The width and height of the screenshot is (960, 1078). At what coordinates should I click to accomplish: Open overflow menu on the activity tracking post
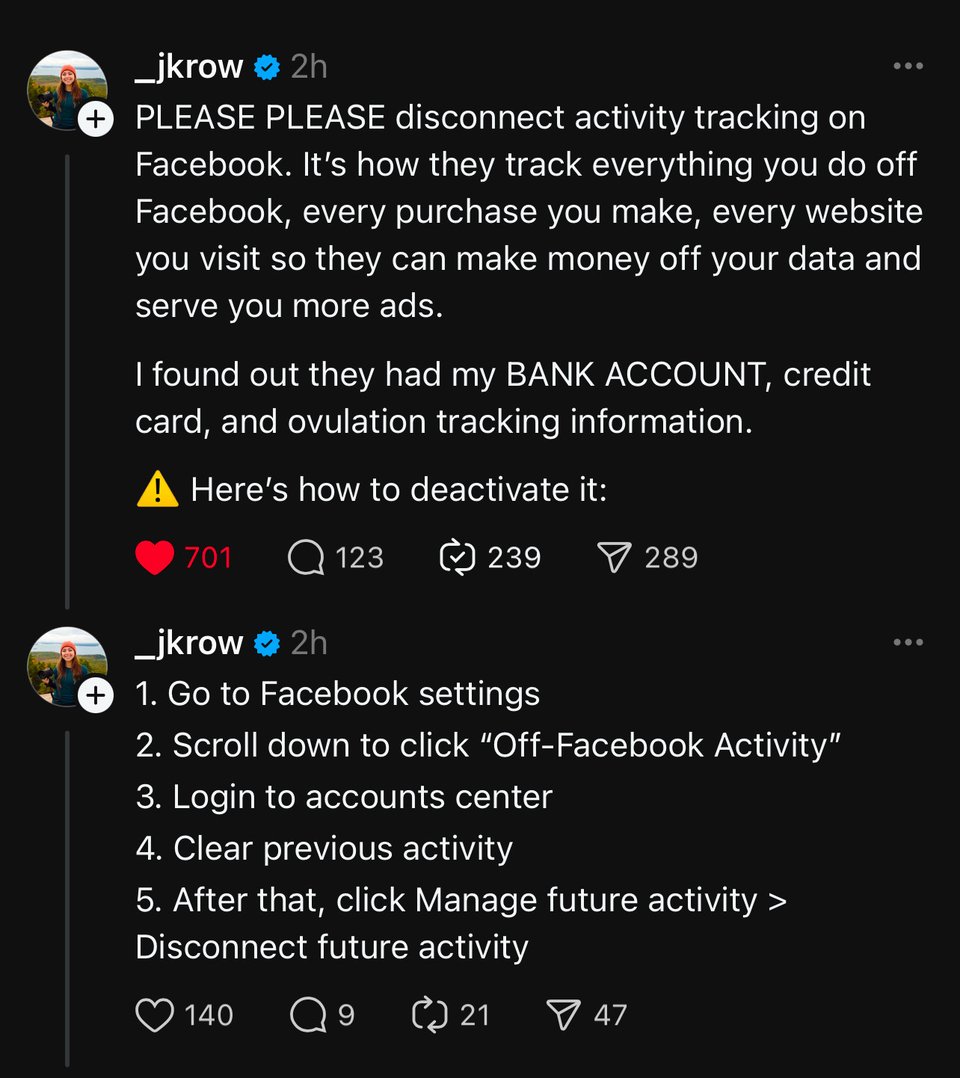point(907,66)
